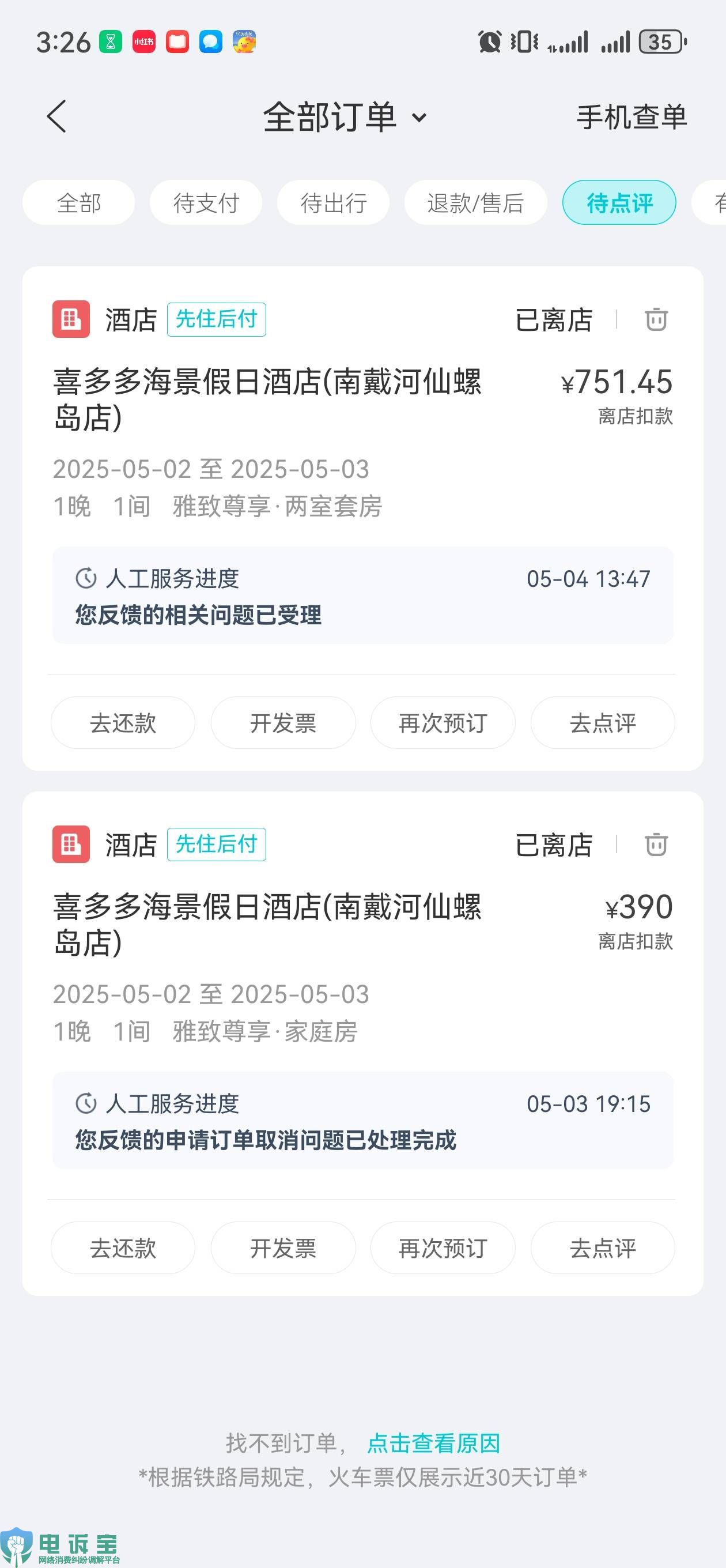
Task: Switch to the 全部 filter chip
Action: (78, 203)
